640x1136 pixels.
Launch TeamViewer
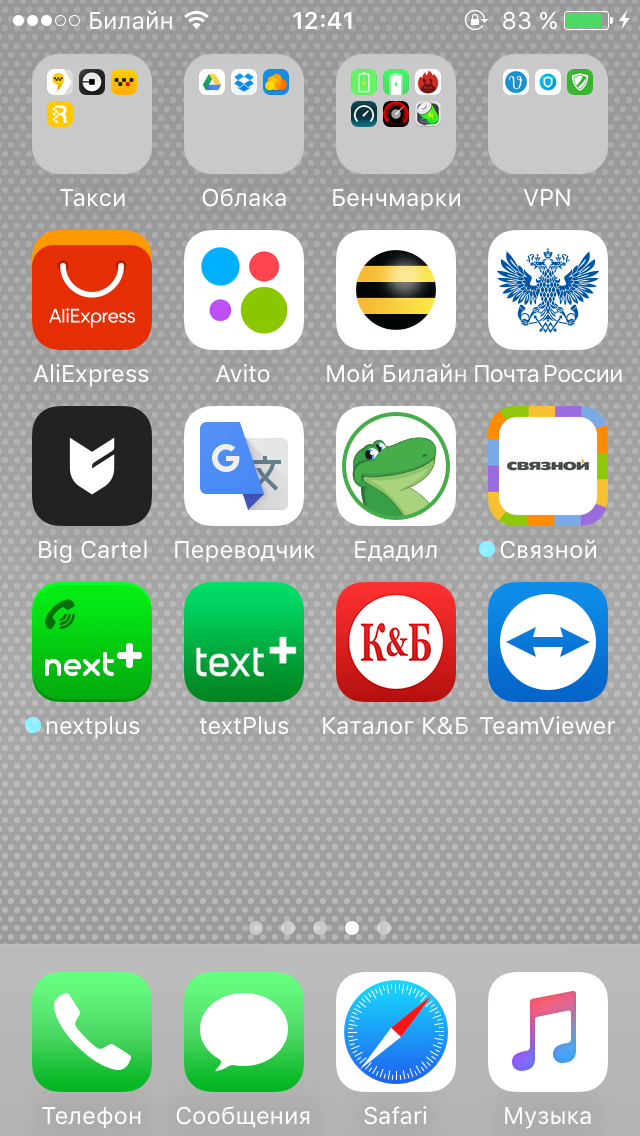(x=548, y=642)
